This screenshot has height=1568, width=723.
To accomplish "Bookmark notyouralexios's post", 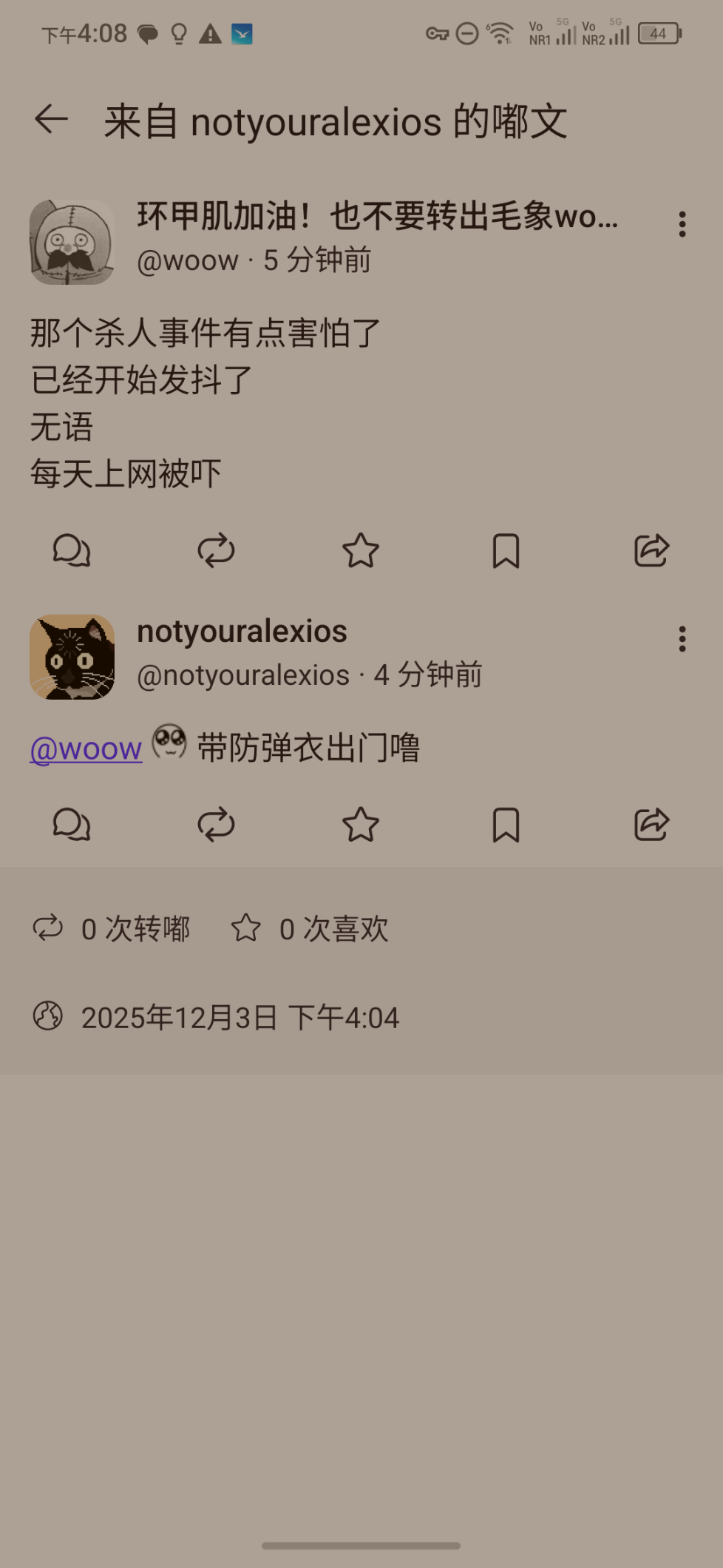I will point(506,825).
